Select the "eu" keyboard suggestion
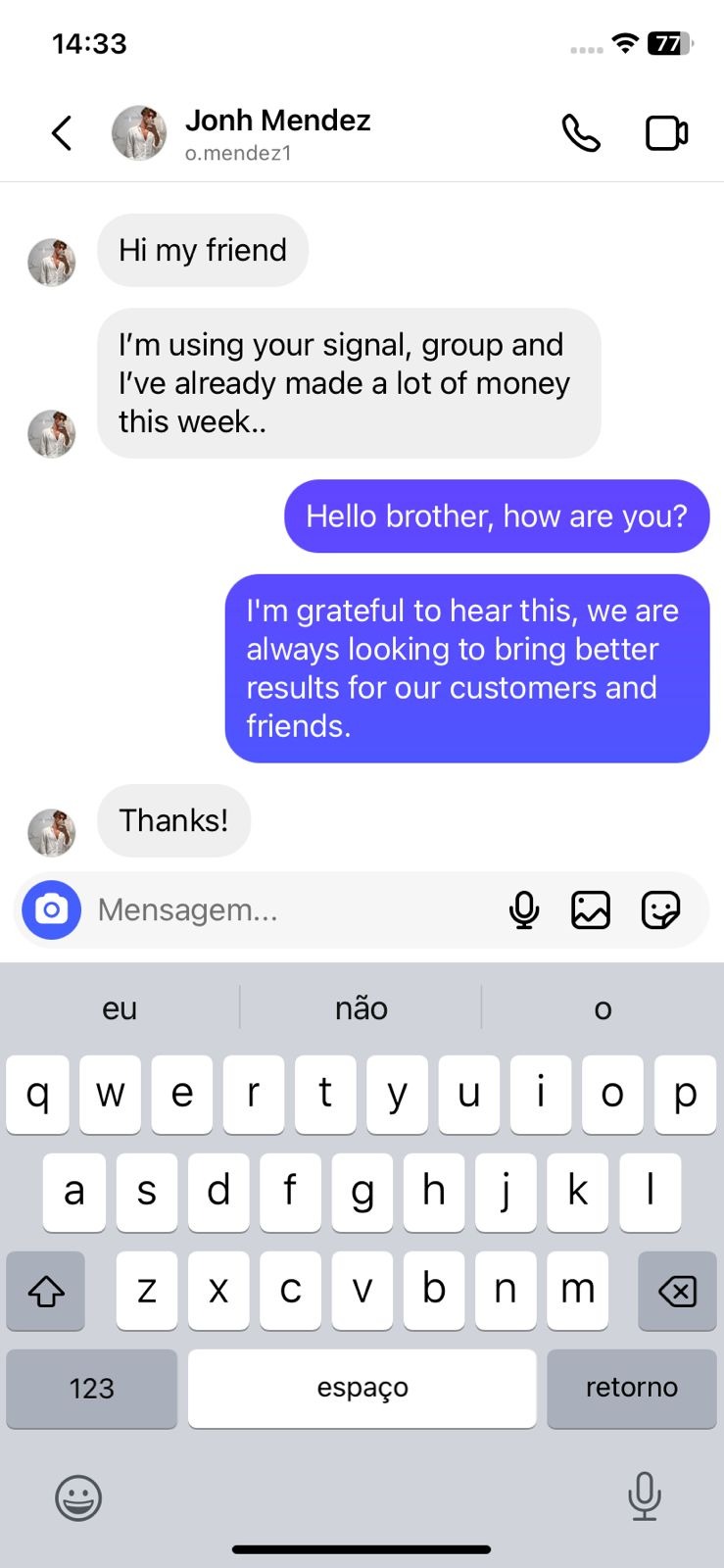Screen dimensions: 724x1568 [120, 1008]
